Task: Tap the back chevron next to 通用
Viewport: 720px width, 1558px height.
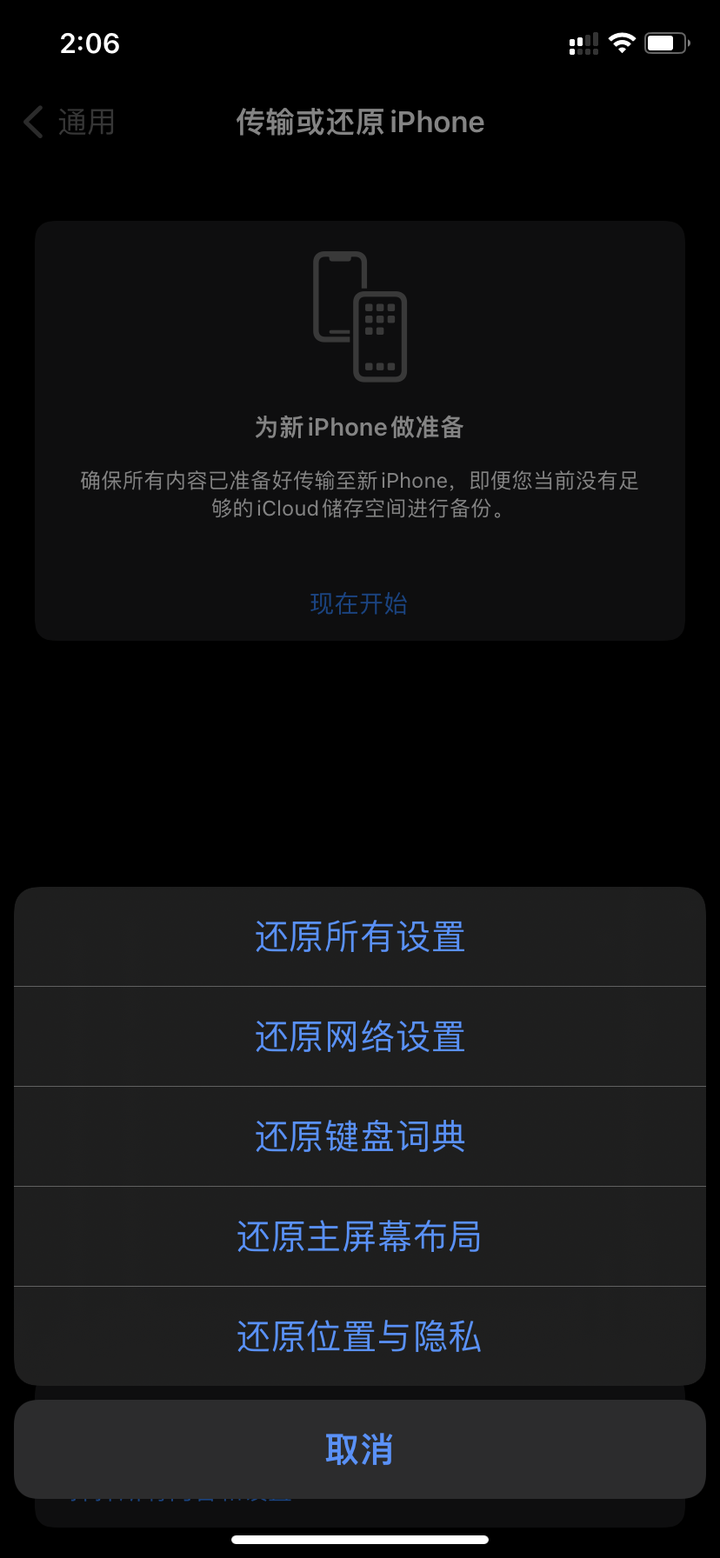Action: tap(32, 121)
